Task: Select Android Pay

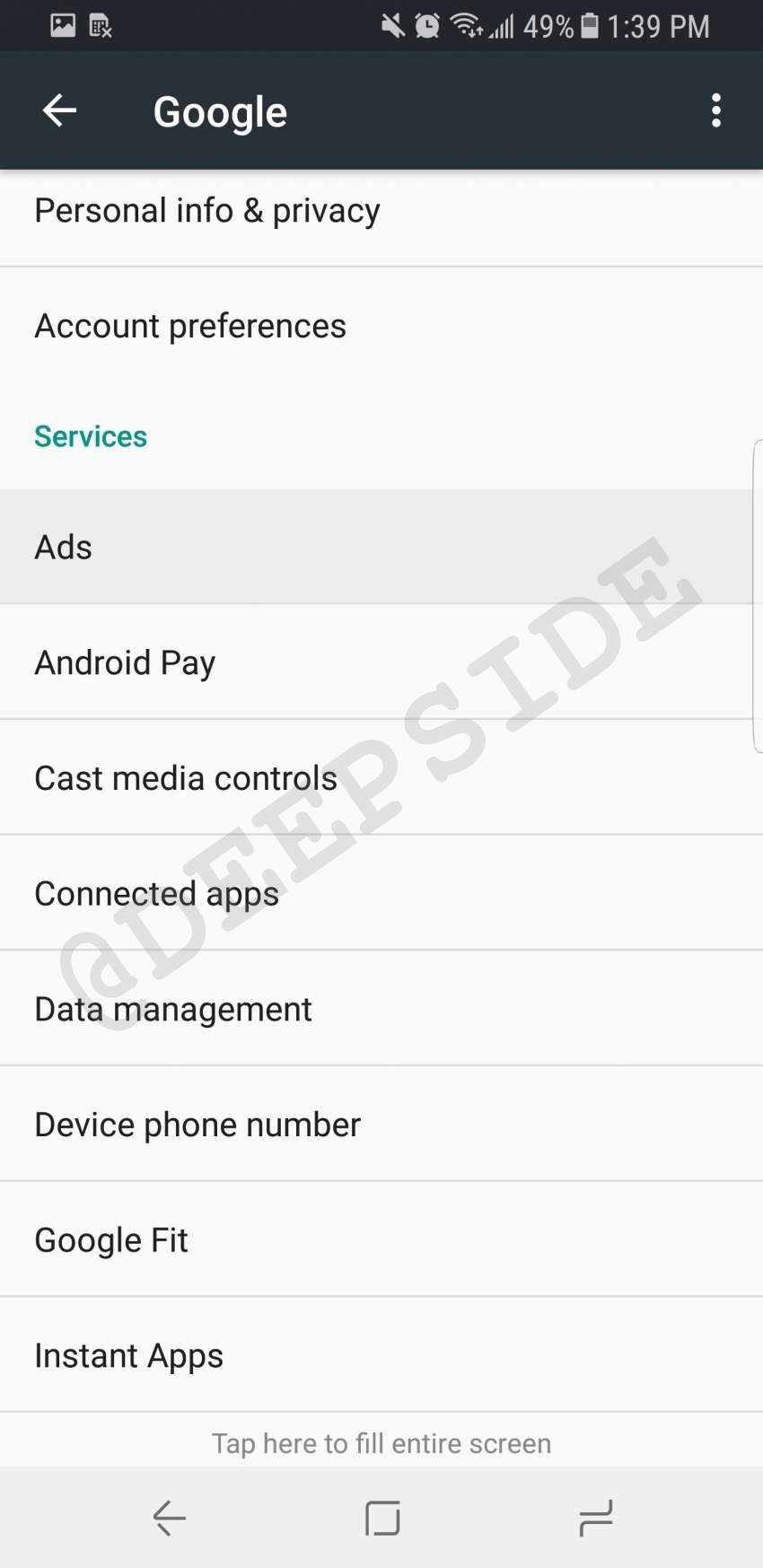Action: tap(125, 663)
